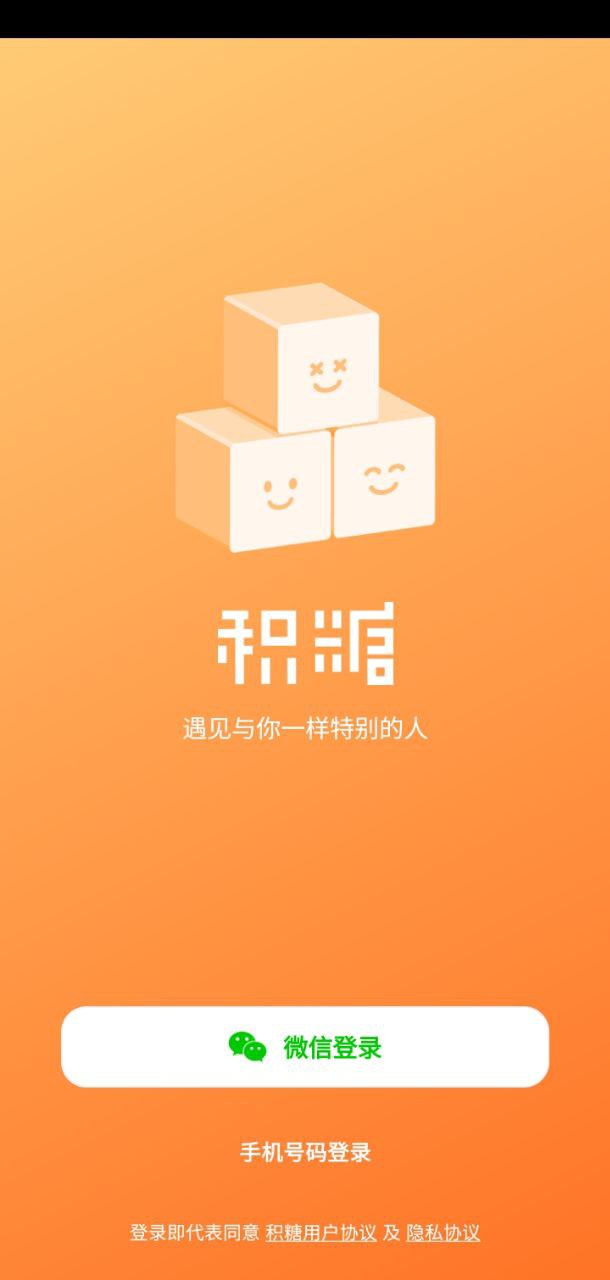Viewport: 610px width, 1280px height.
Task: Log in with WeChat (微信登录)
Action: tap(305, 1047)
